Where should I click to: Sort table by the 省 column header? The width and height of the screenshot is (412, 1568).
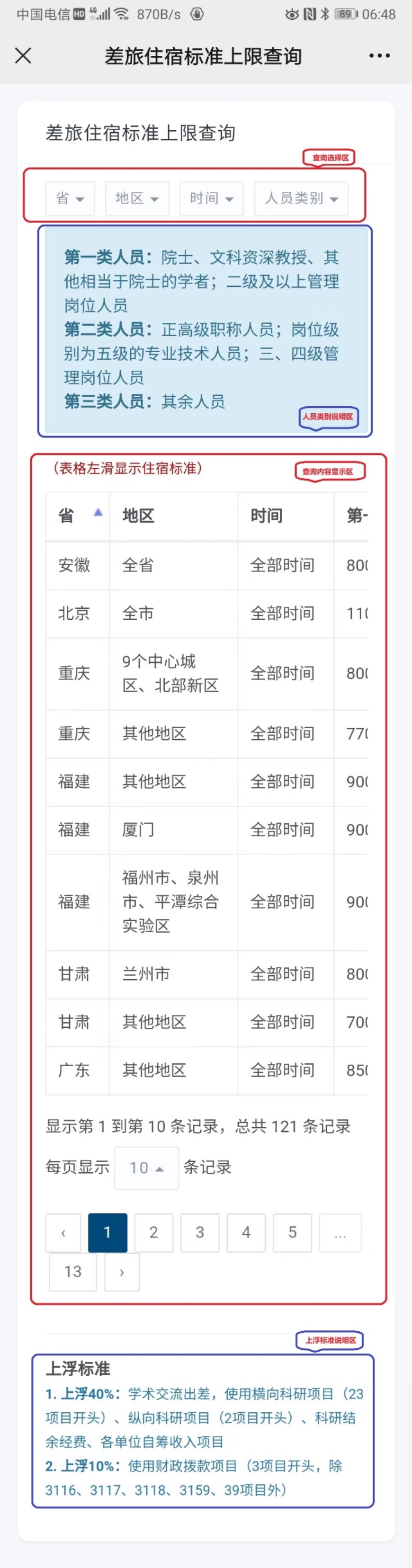(x=78, y=516)
